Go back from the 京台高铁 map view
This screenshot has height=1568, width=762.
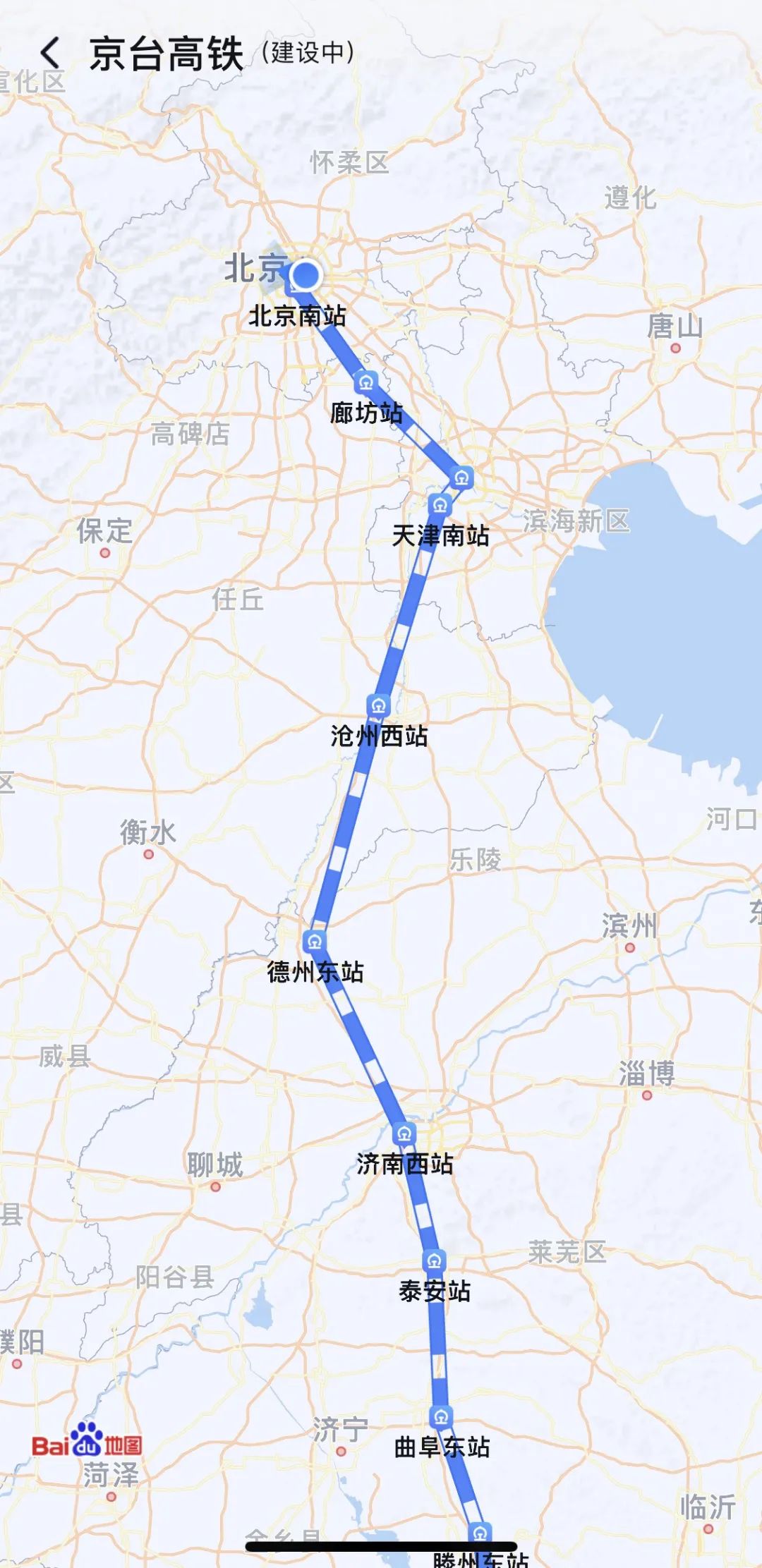50,53
